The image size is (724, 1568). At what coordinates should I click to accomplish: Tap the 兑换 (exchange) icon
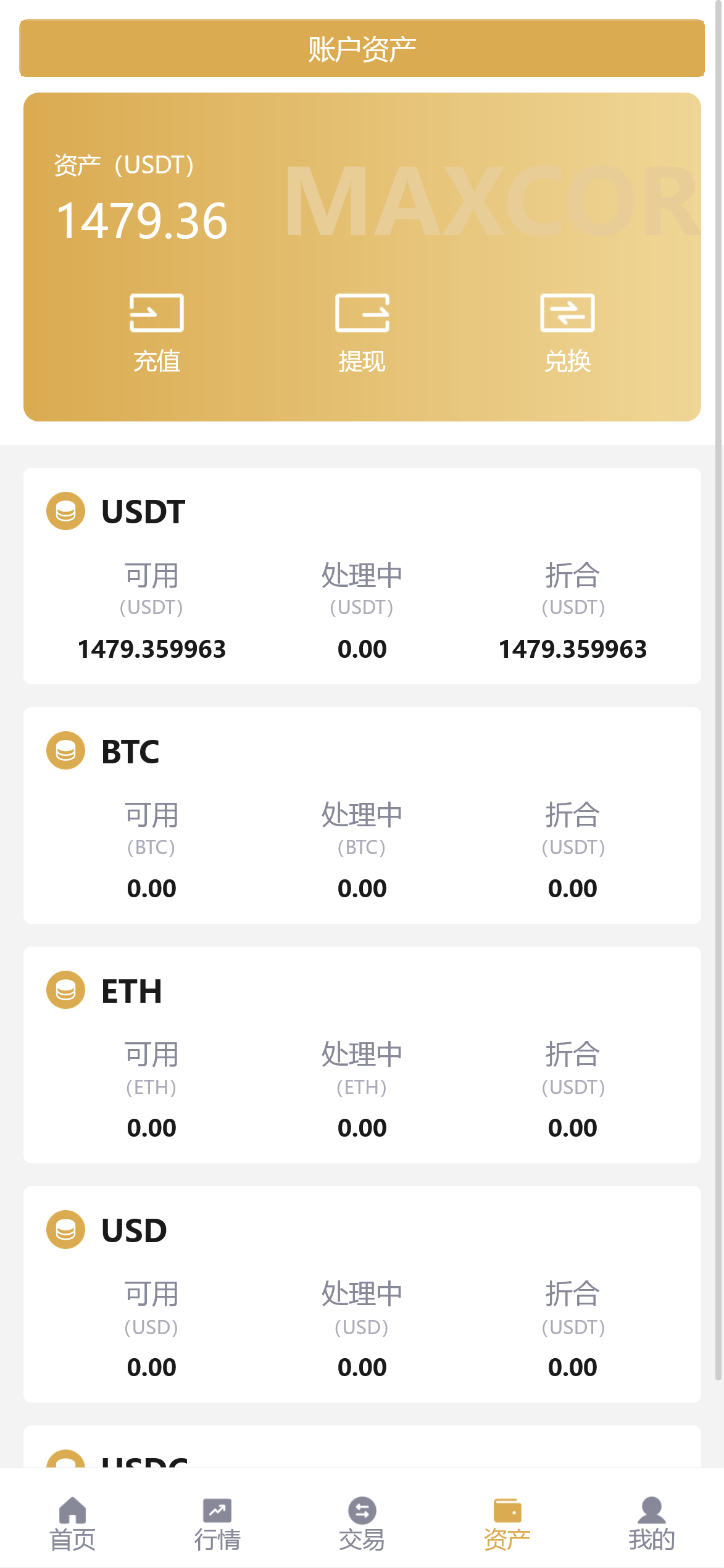pos(568,312)
